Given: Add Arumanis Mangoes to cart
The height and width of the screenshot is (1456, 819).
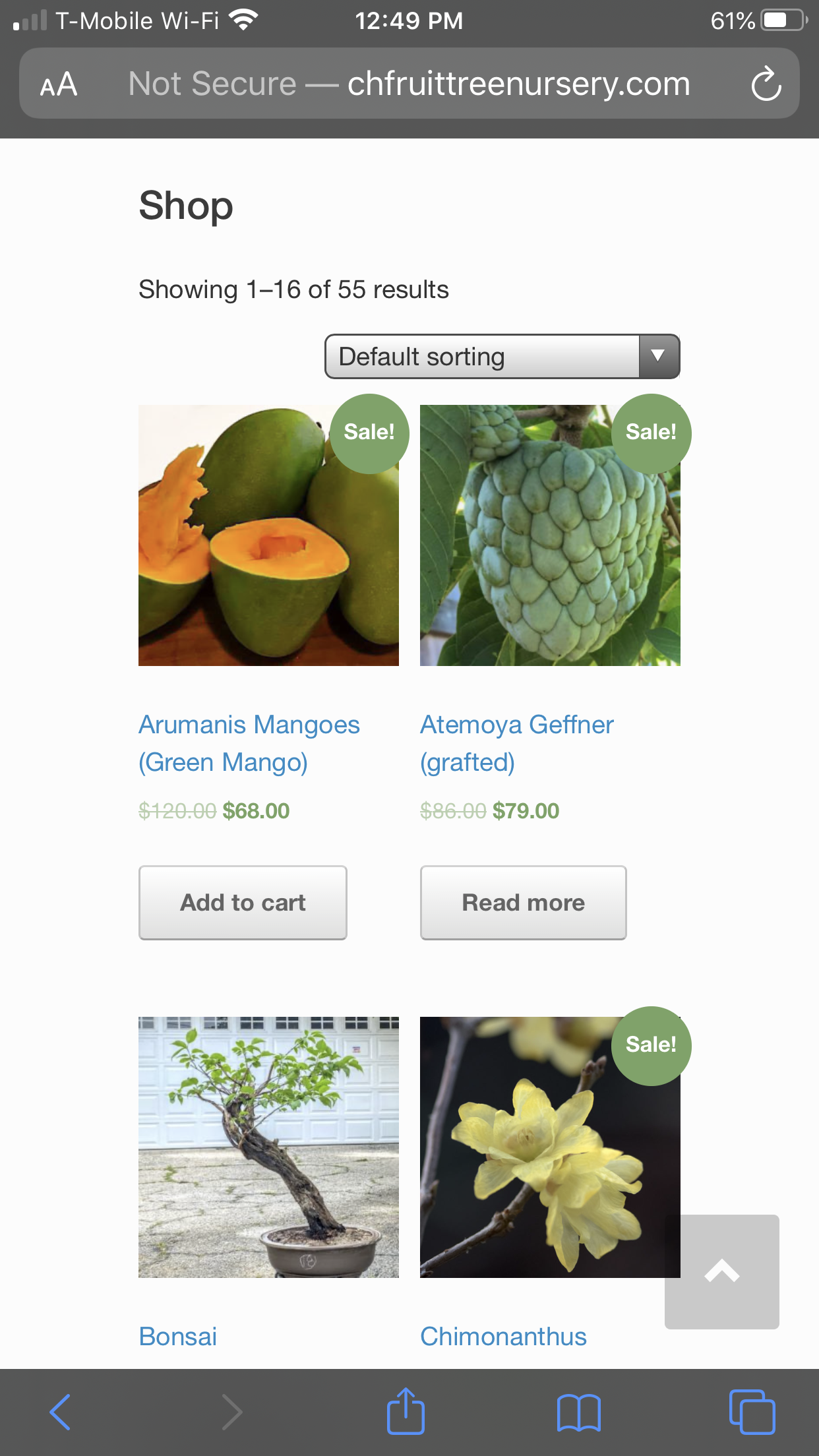Looking at the screenshot, I should (x=243, y=902).
